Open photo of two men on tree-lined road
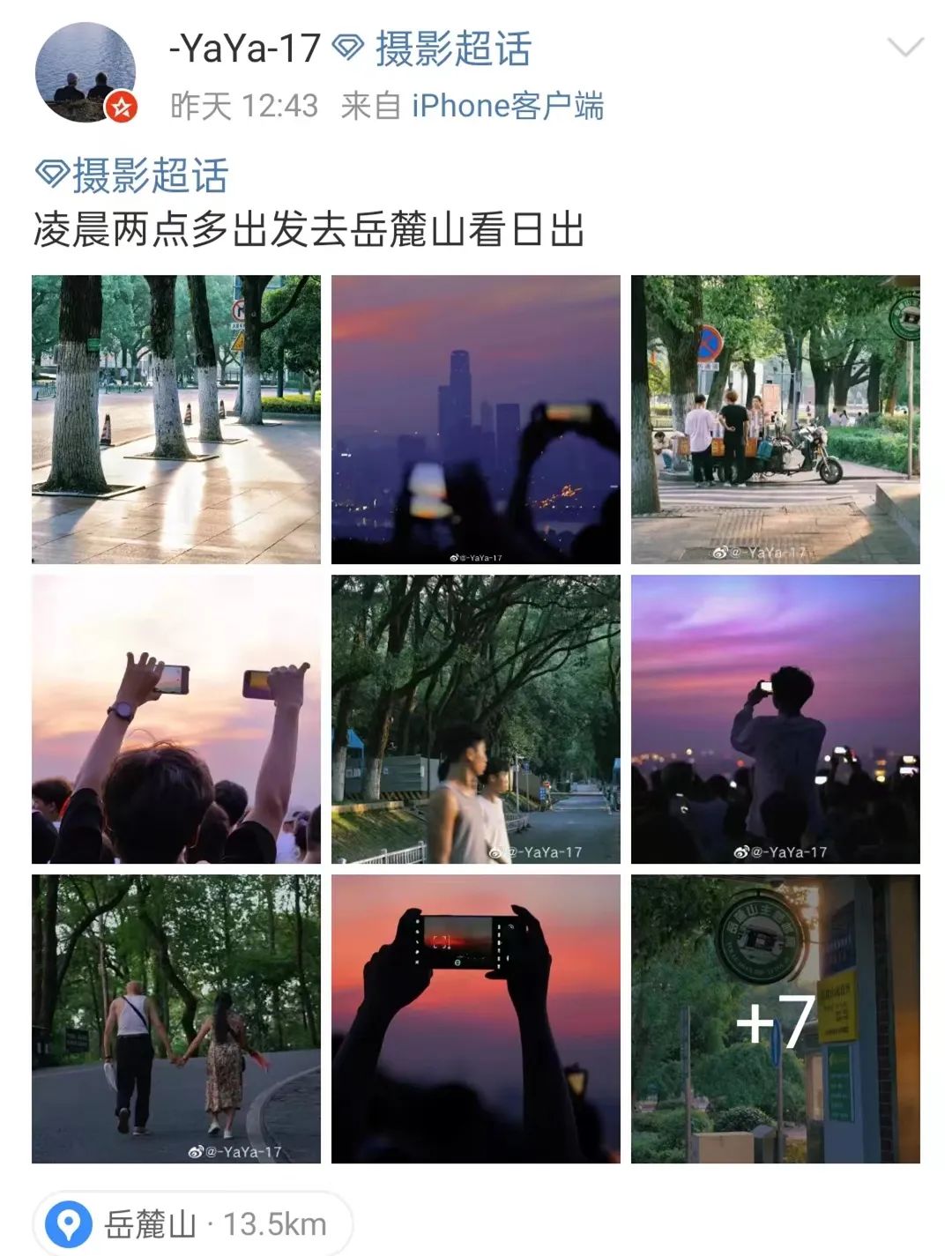The image size is (952, 1256). click(476, 719)
